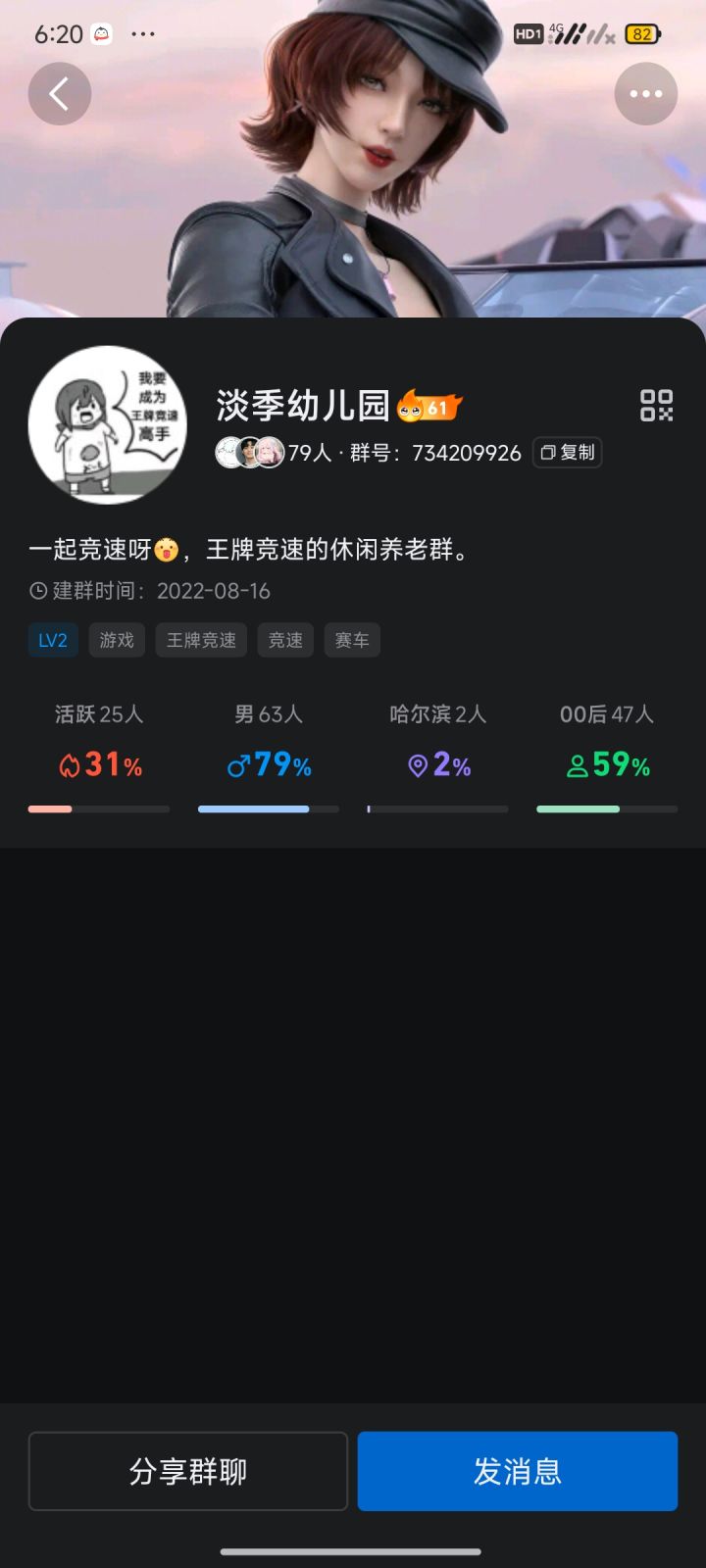This screenshot has height=1568, width=706.
Task: Select the 游戏 tag
Action: click(117, 640)
